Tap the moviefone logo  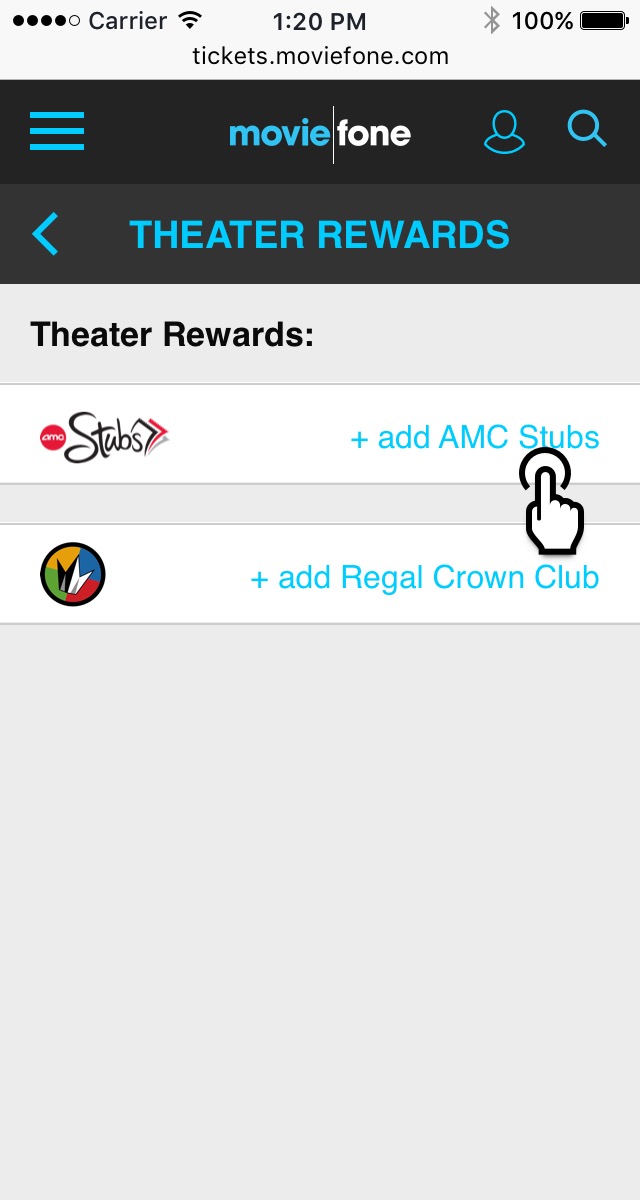[x=319, y=133]
